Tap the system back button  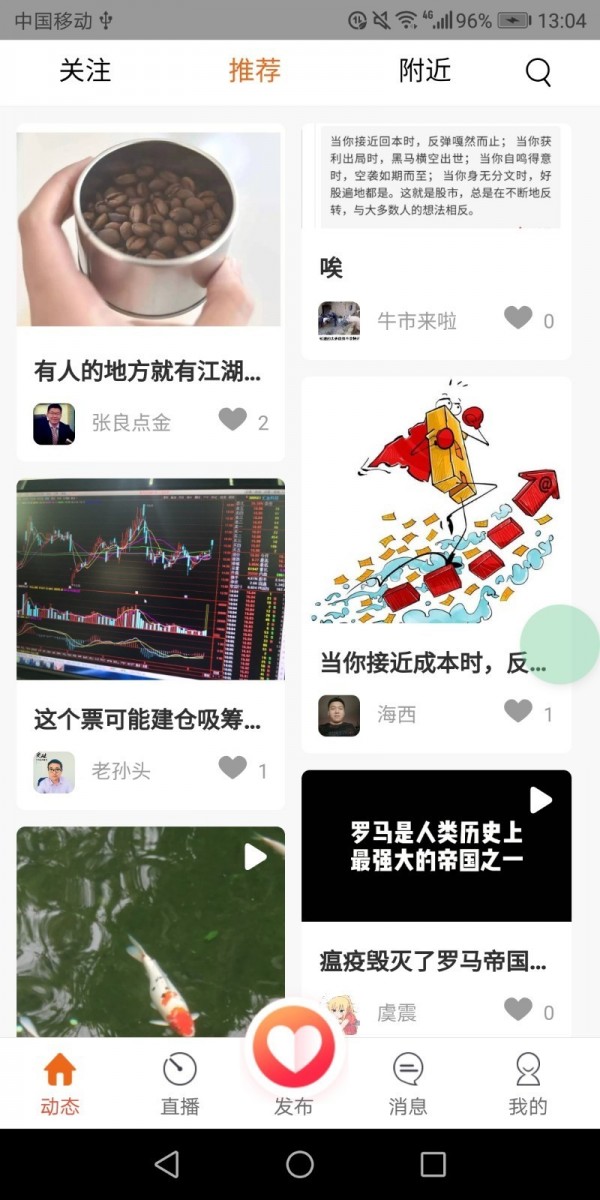pyautogui.click(x=167, y=1163)
